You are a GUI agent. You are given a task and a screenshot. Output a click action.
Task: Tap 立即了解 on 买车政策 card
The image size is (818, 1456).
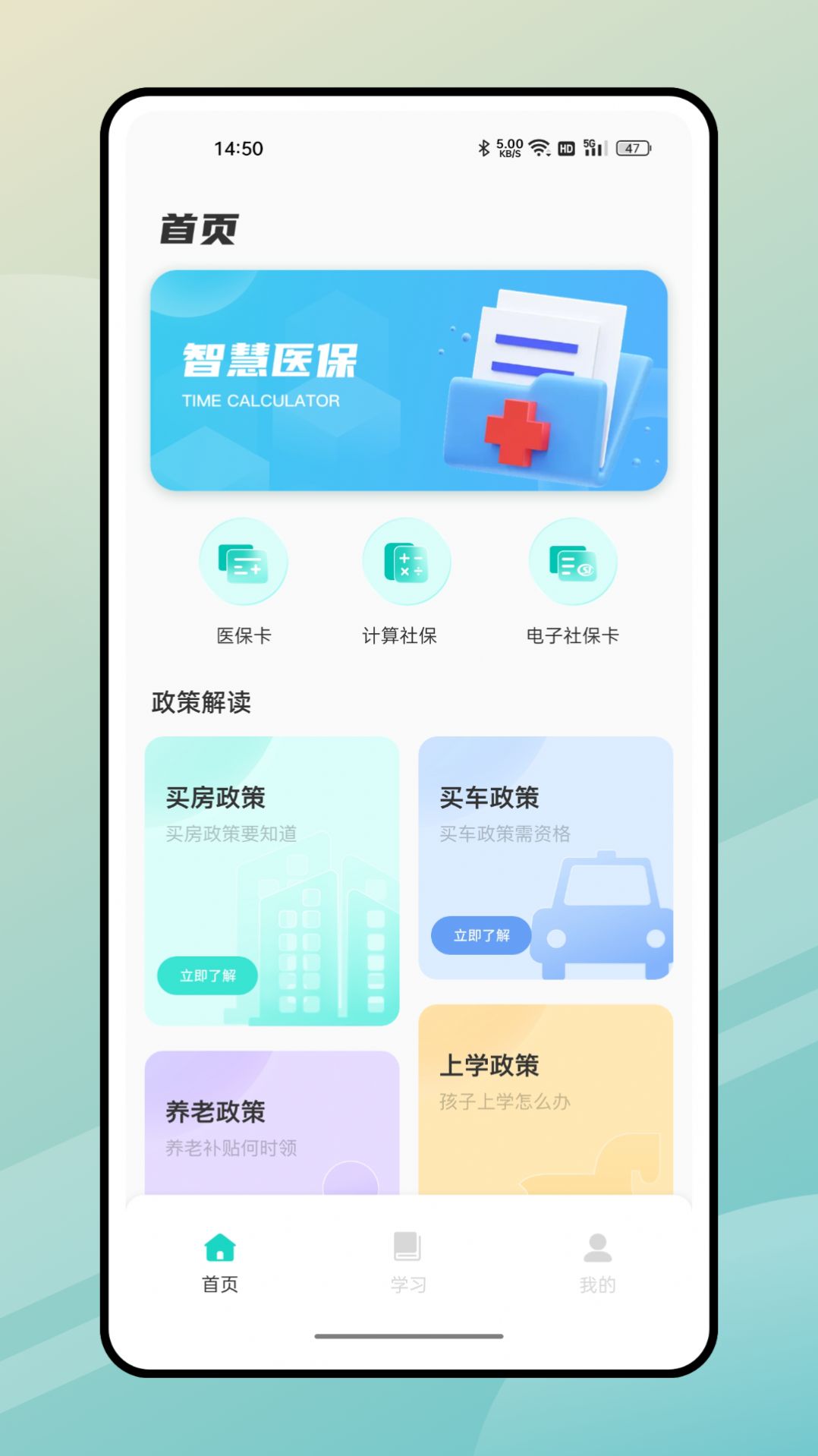481,935
